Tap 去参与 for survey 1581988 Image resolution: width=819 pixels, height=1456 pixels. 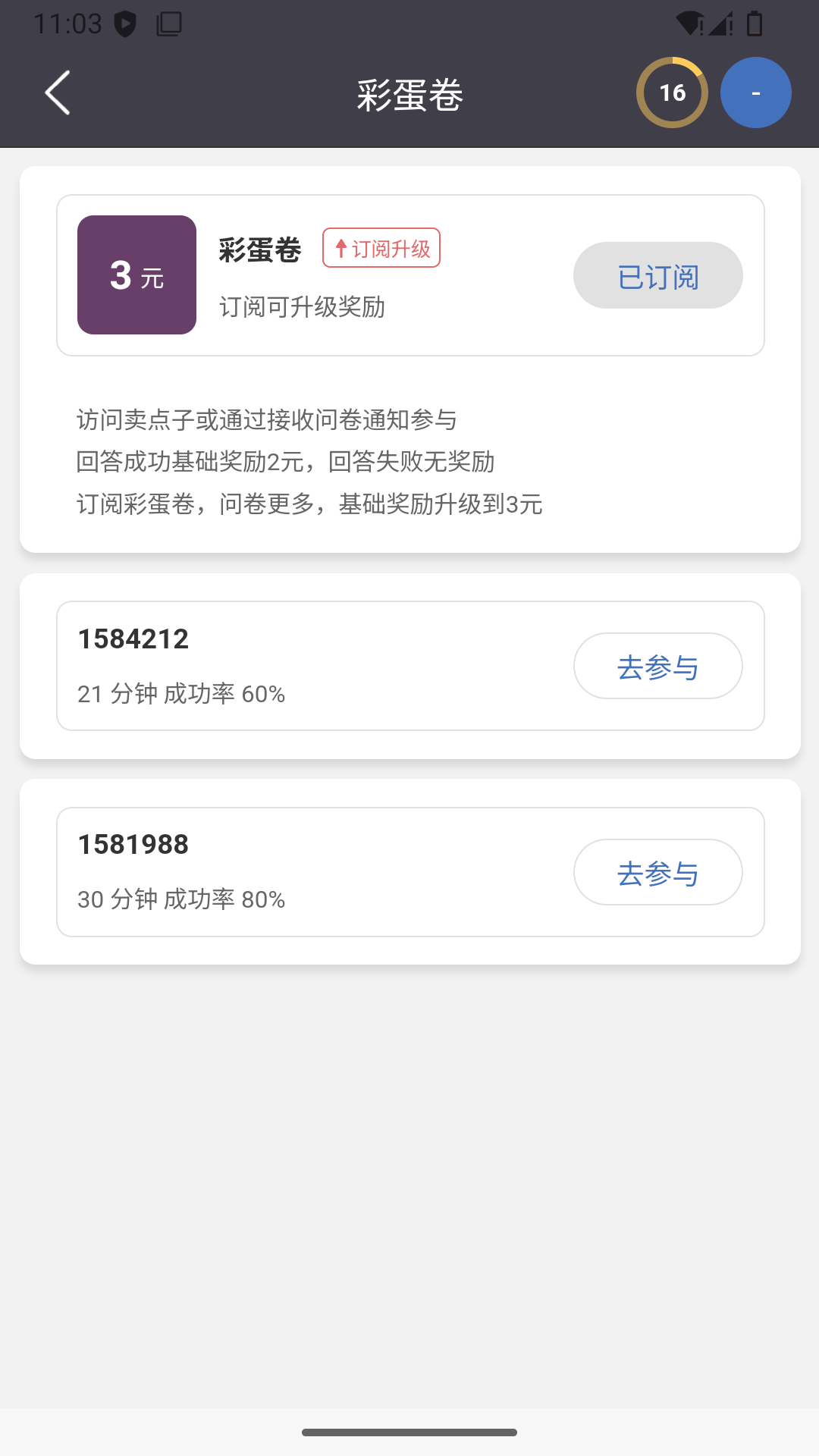point(657,872)
